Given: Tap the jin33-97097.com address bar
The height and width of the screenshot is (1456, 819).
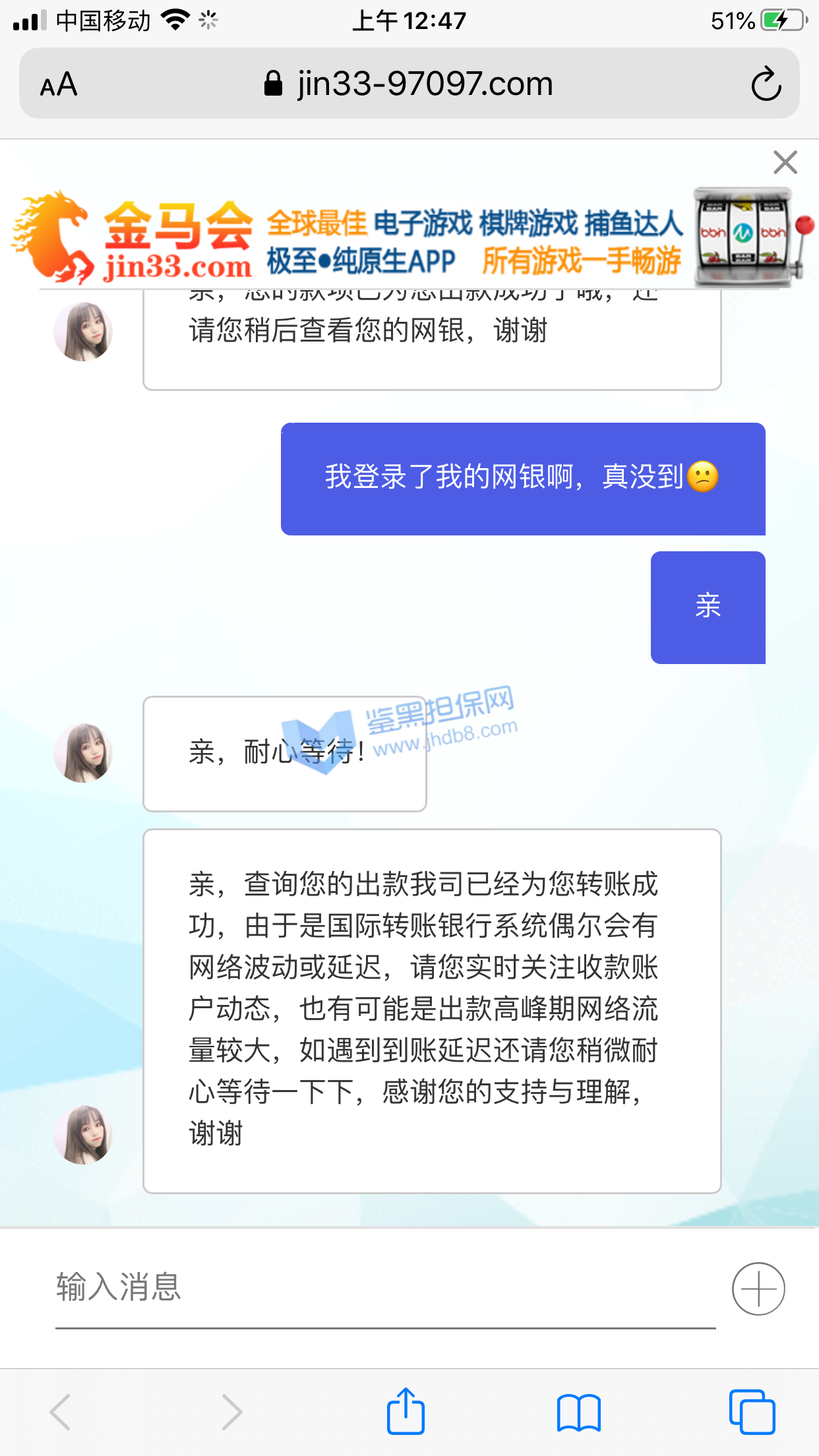Looking at the screenshot, I should pyautogui.click(x=409, y=84).
